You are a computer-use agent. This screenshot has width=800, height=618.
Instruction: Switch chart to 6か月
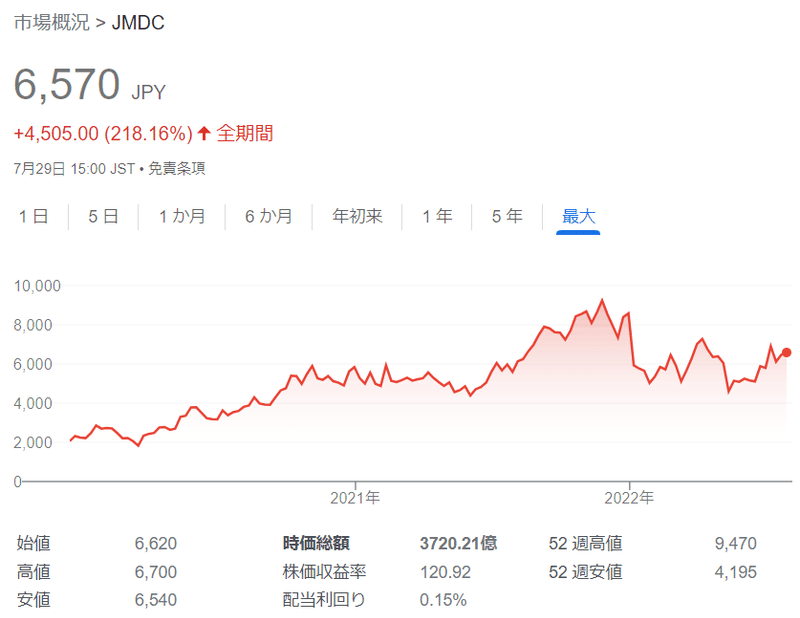tap(268, 216)
